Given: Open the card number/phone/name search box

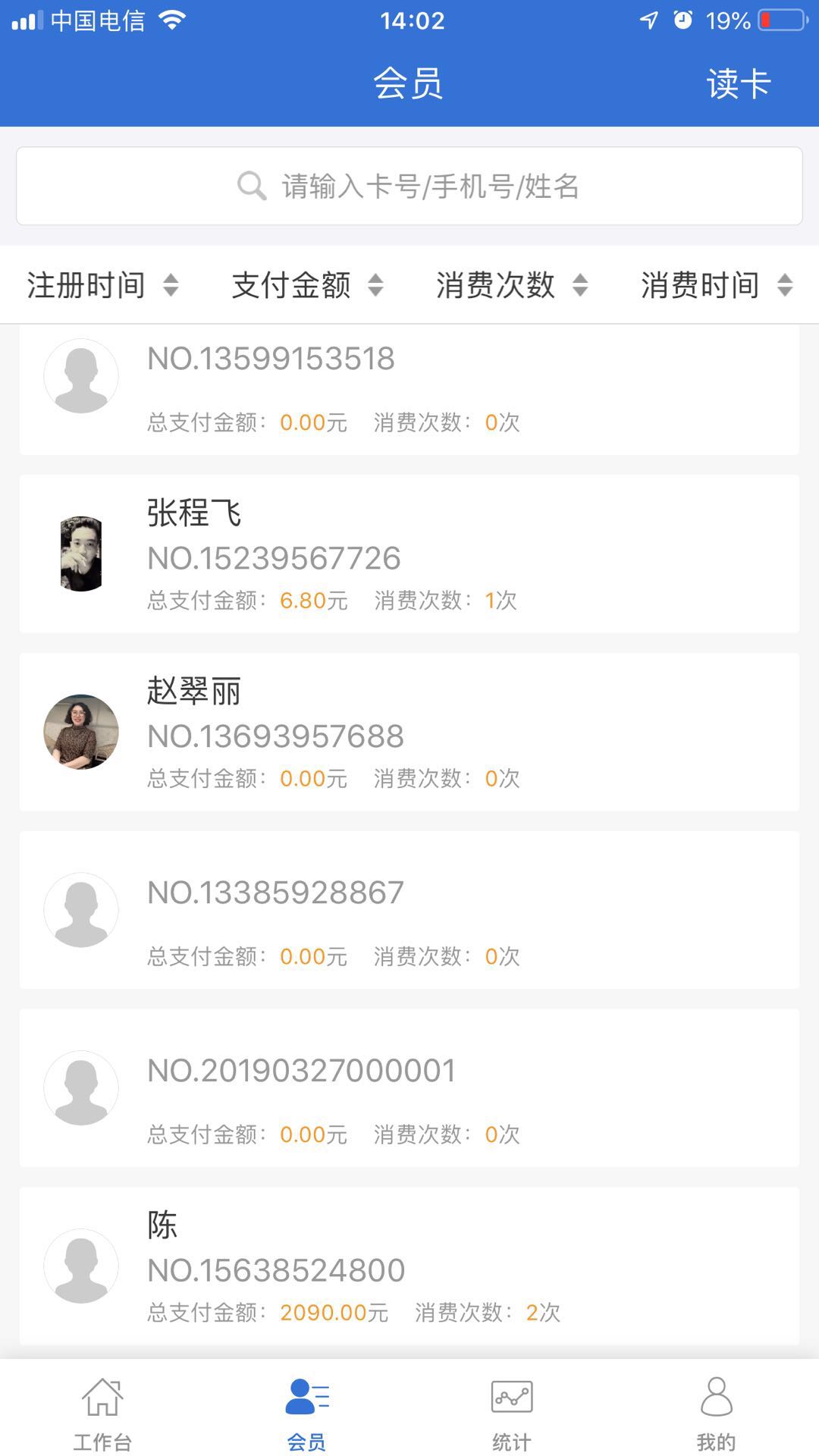Looking at the screenshot, I should pos(409,186).
